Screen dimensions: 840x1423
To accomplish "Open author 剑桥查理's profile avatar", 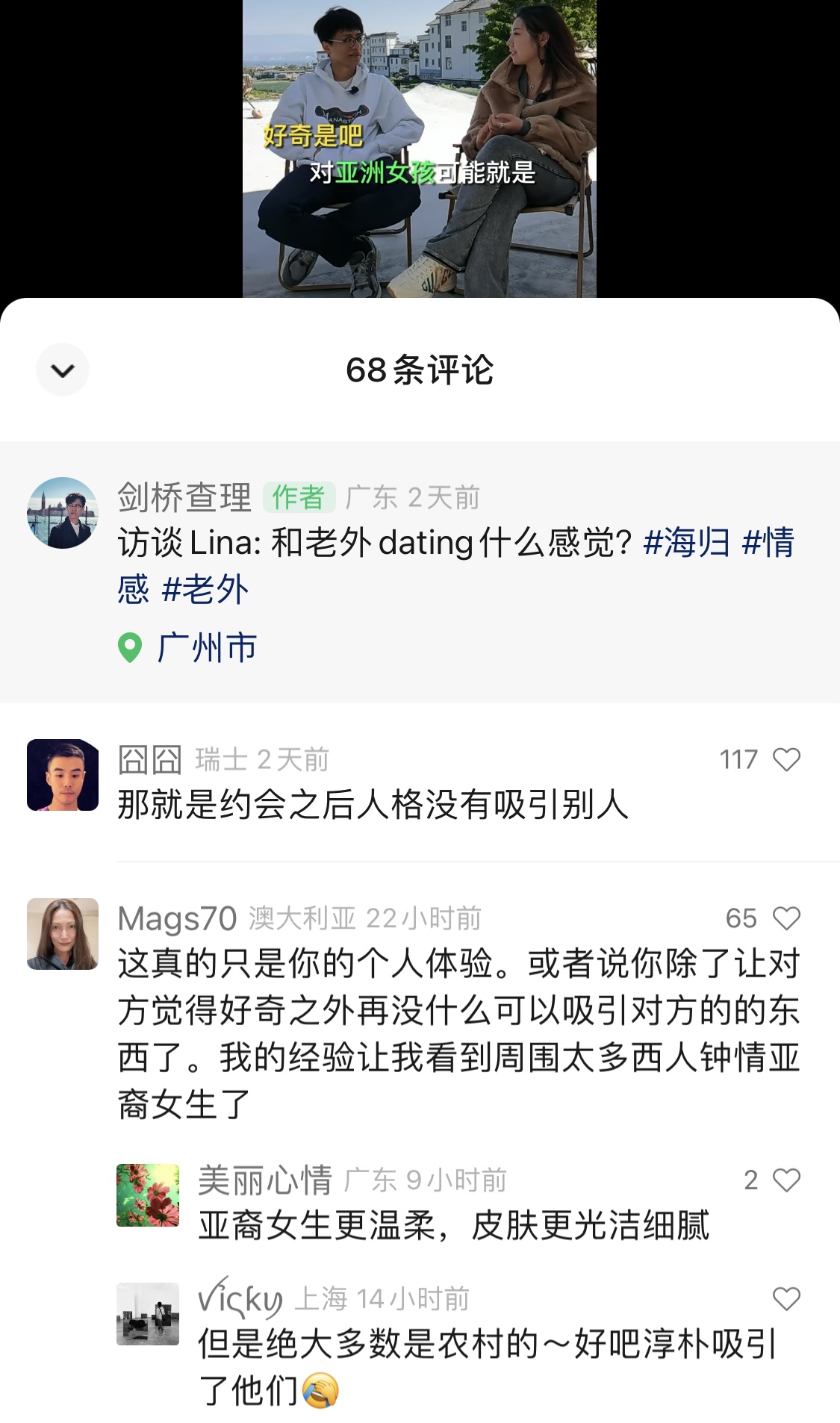I will tap(63, 513).
